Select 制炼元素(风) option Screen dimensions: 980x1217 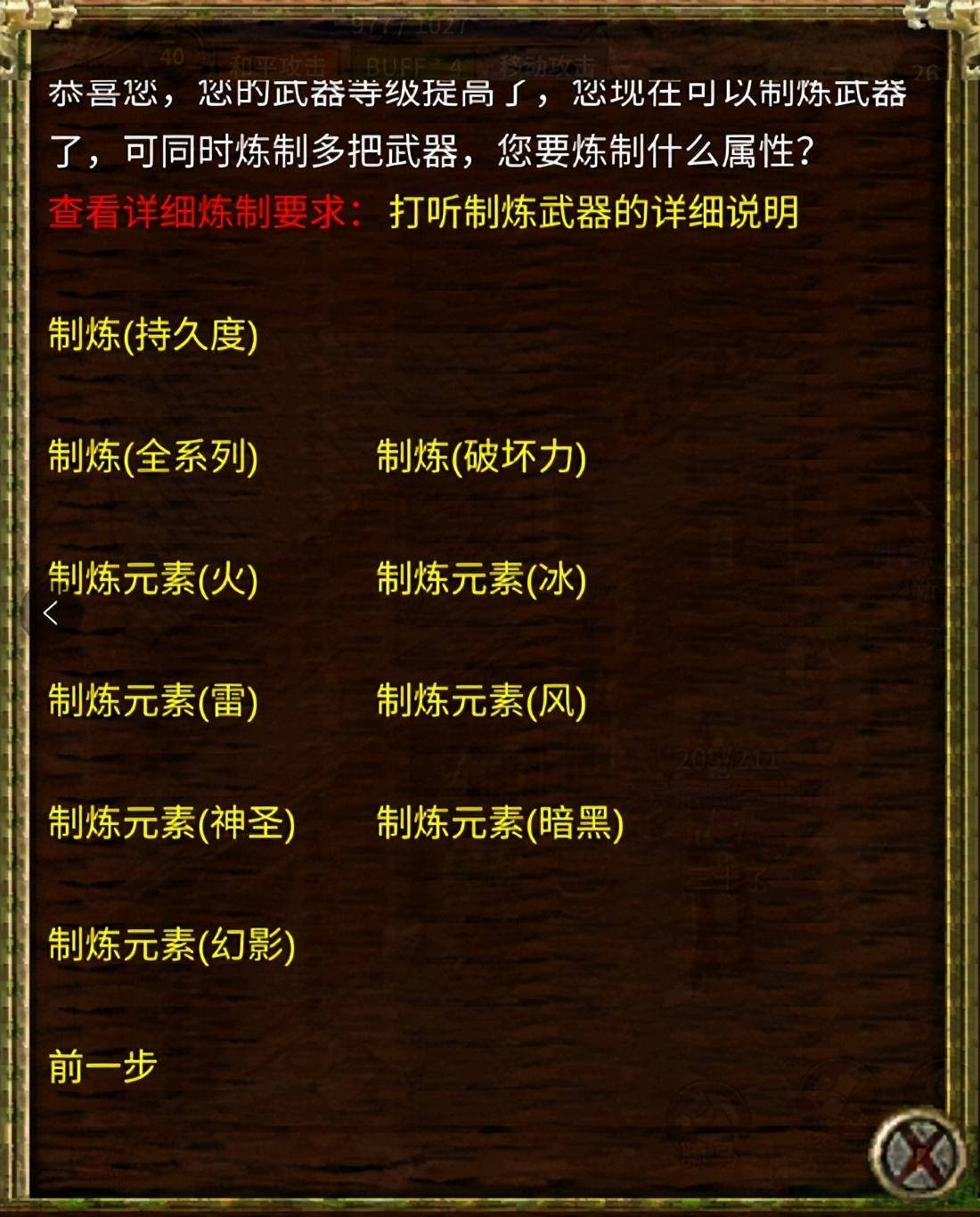481,701
